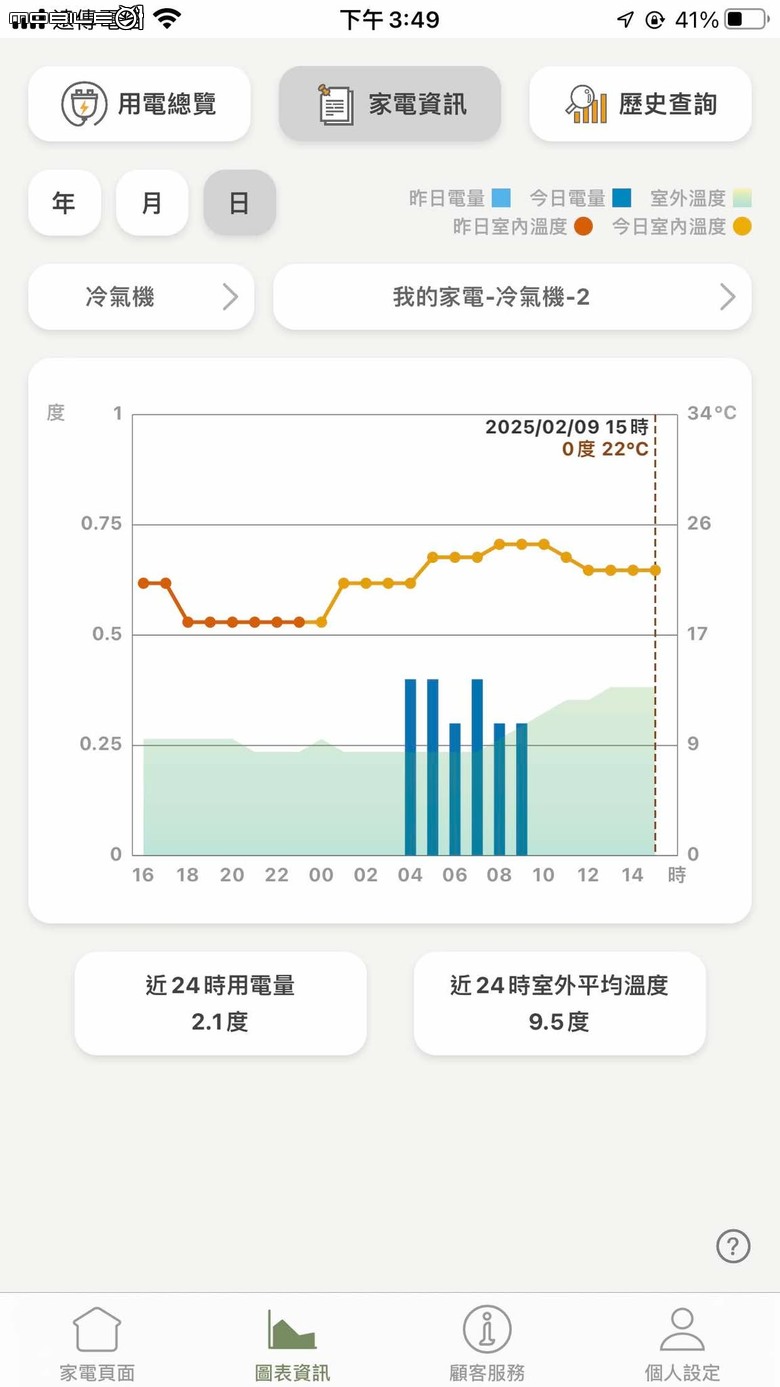Show the yearly view with 年
Viewport: 780px width, 1387px height.
click(64, 203)
